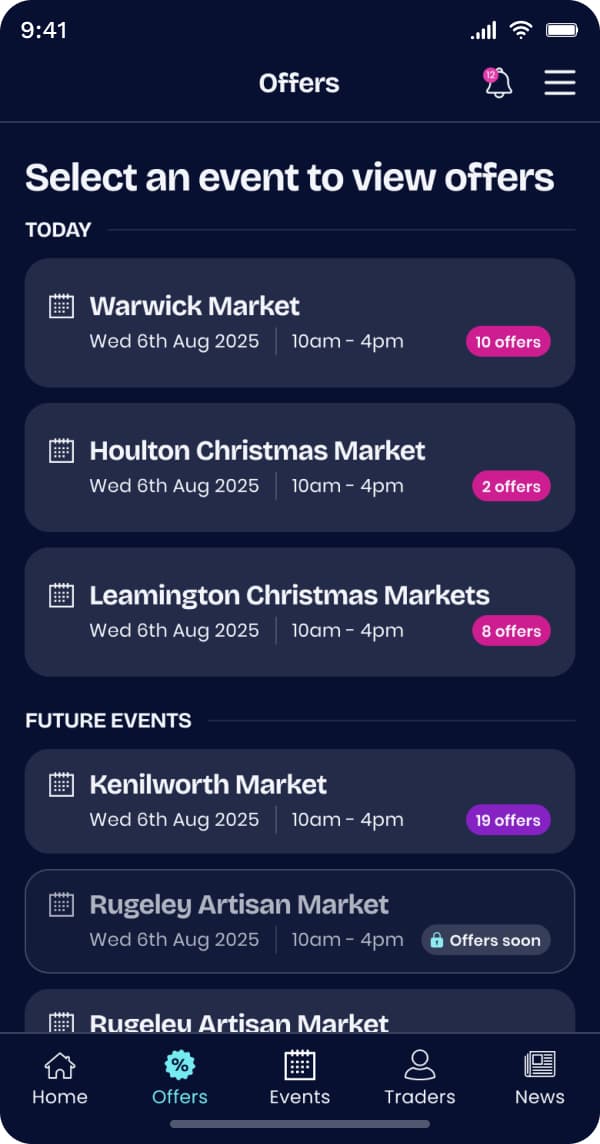The width and height of the screenshot is (600, 1144).
Task: View Leamington Christmas Markets offers
Action: tap(299, 611)
